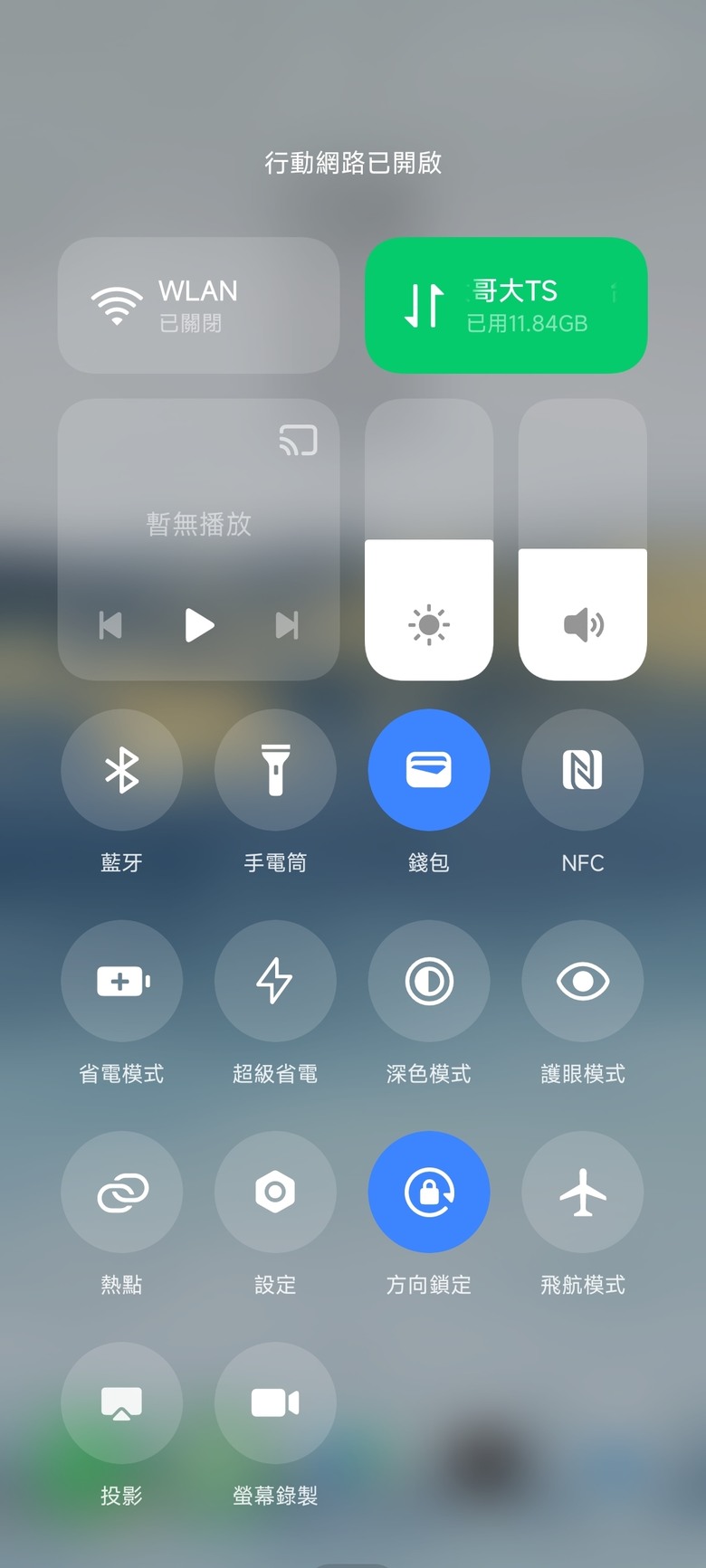Disable mobile data on 哥大TS
The height and width of the screenshot is (1568, 706).
pyautogui.click(x=506, y=305)
